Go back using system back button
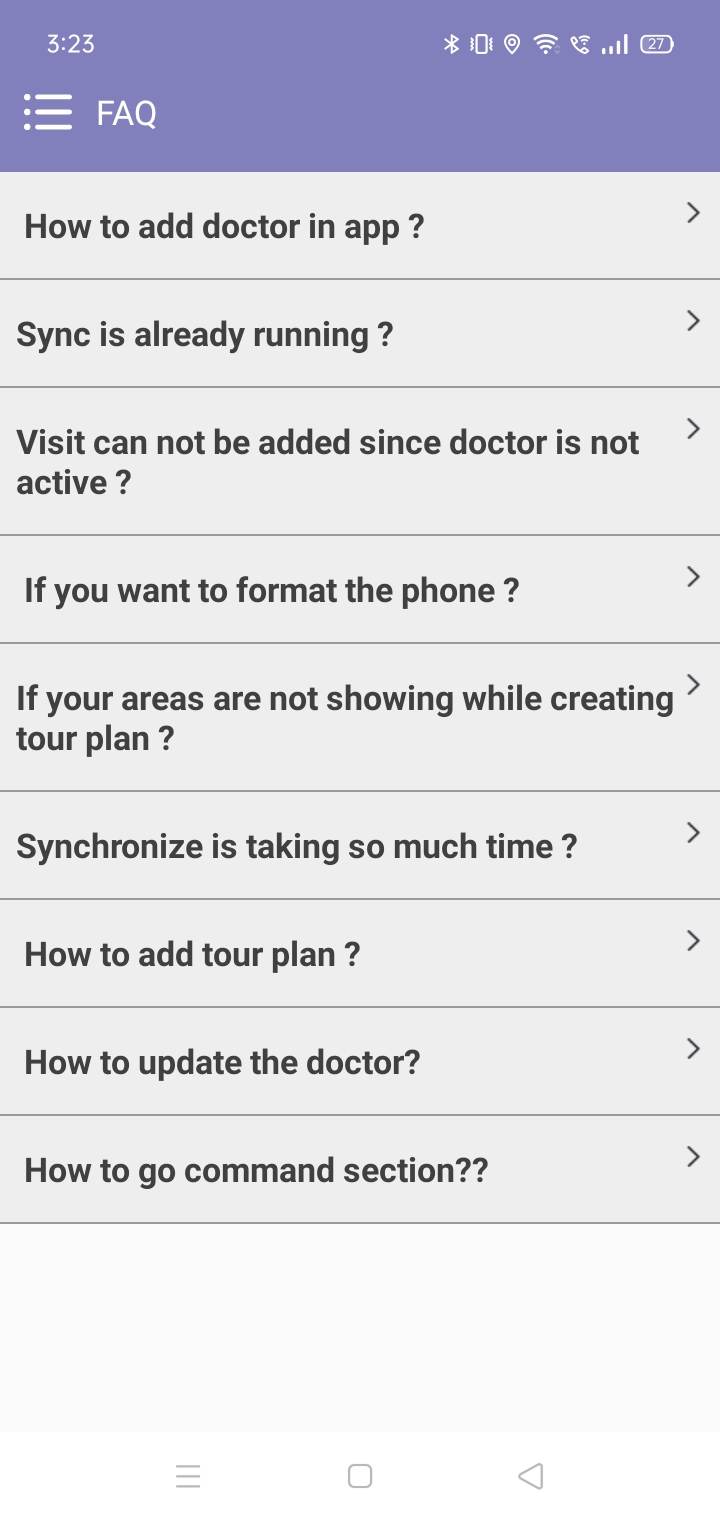The height and width of the screenshot is (1520, 720). (x=531, y=1476)
